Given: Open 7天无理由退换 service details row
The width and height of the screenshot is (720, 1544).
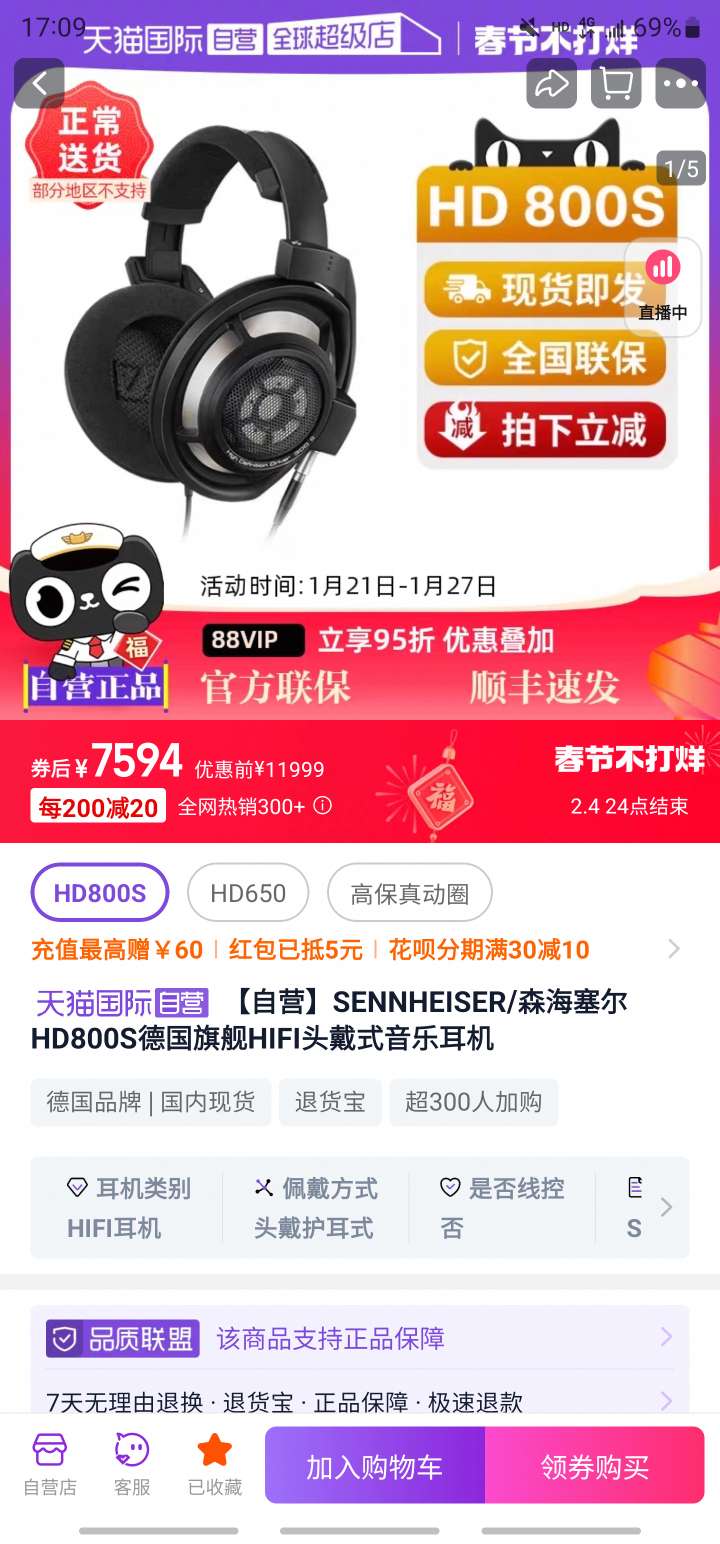Looking at the screenshot, I should pos(360,1401).
